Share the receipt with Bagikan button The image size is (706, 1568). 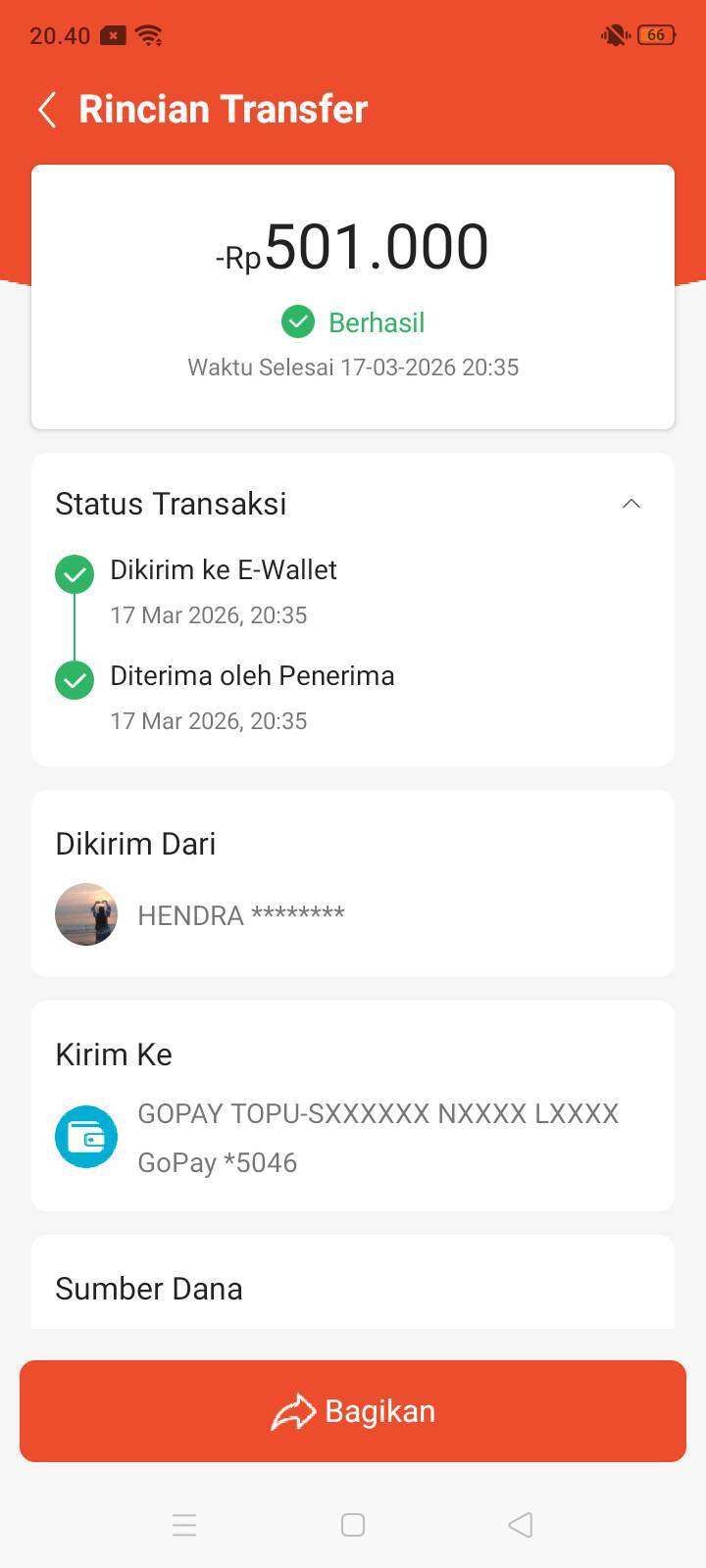[x=353, y=1411]
